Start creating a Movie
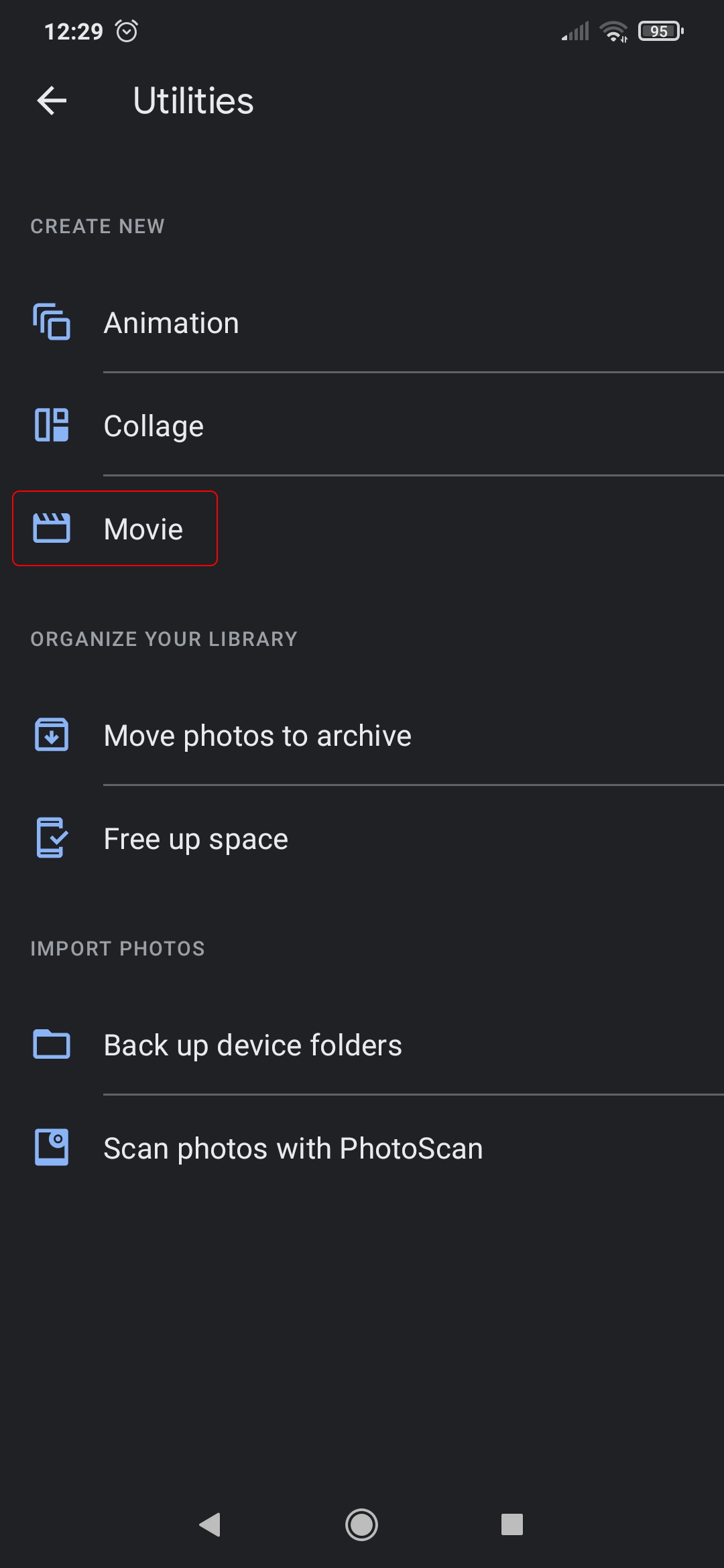724x1568 pixels. click(362, 529)
